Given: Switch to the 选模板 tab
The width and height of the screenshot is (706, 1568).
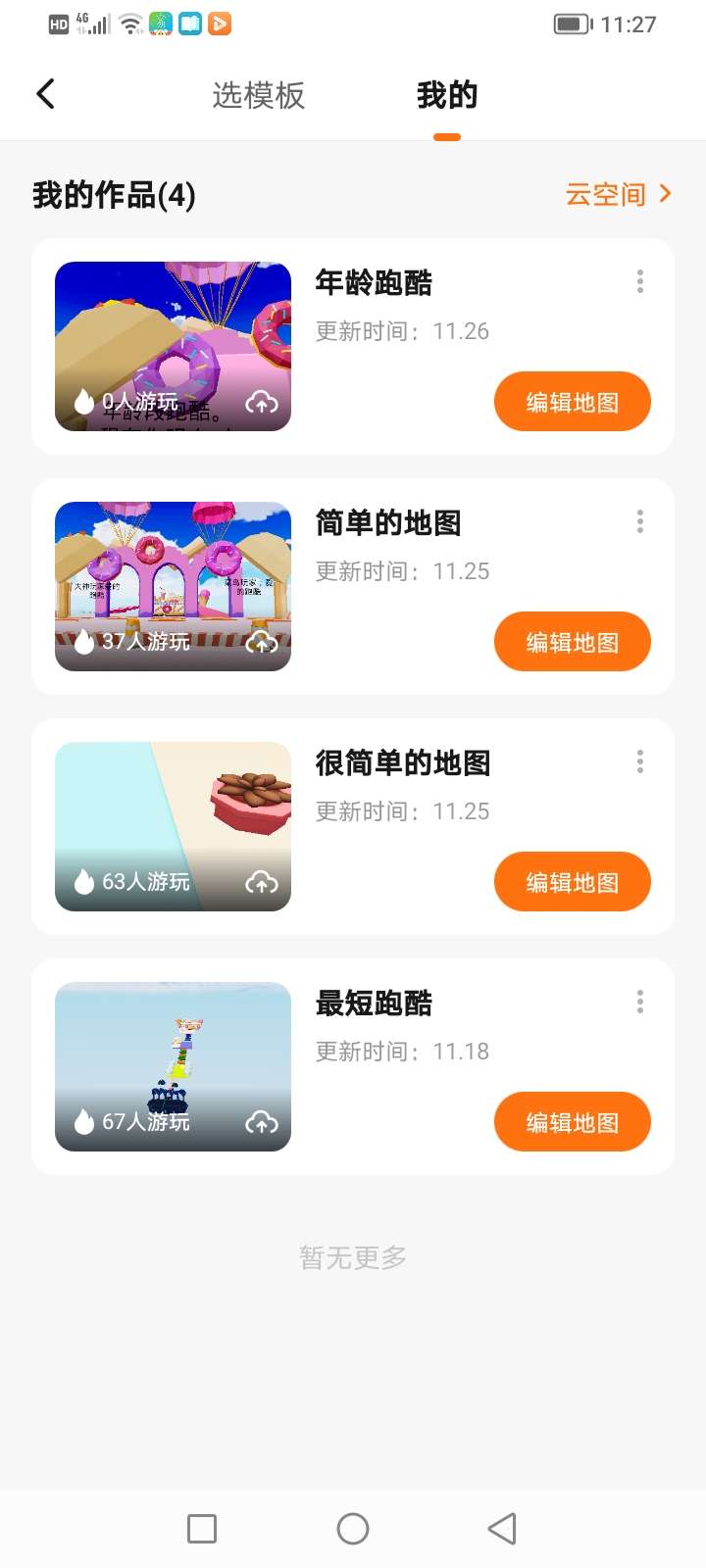Looking at the screenshot, I should point(259,95).
